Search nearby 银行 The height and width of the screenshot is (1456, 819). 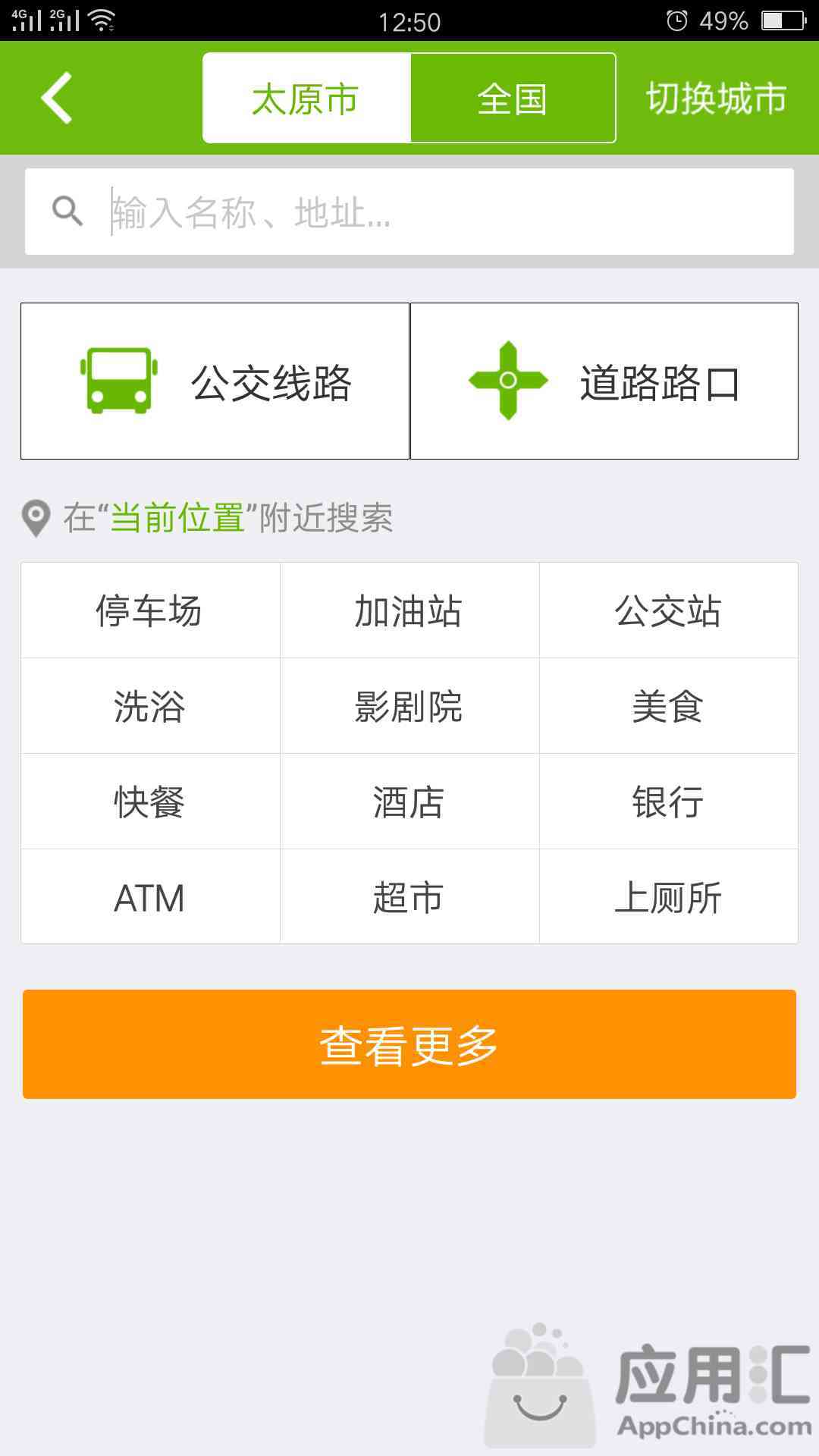[668, 802]
